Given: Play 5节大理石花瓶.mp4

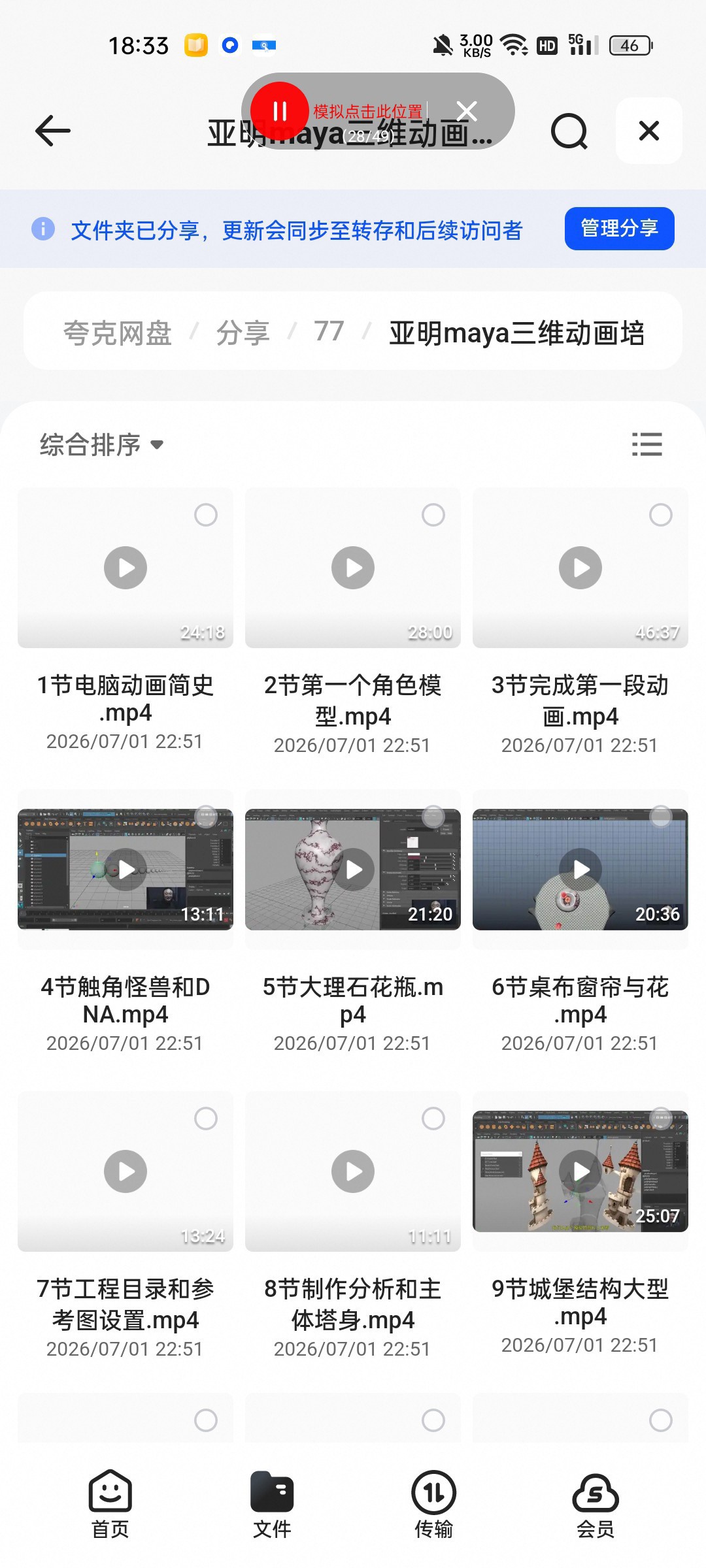Looking at the screenshot, I should click(x=353, y=870).
